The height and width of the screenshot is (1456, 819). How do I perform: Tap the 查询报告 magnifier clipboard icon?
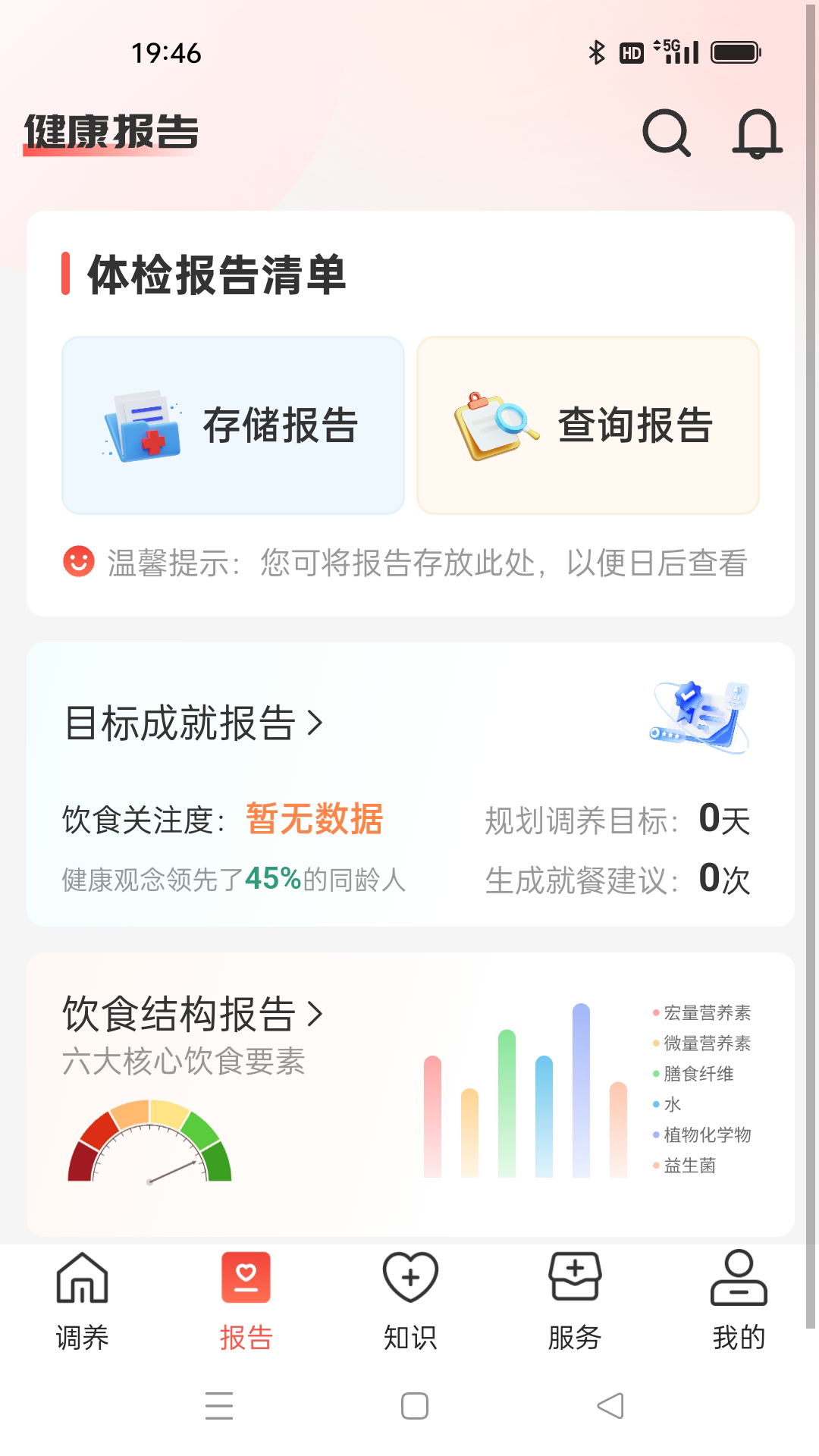click(497, 425)
